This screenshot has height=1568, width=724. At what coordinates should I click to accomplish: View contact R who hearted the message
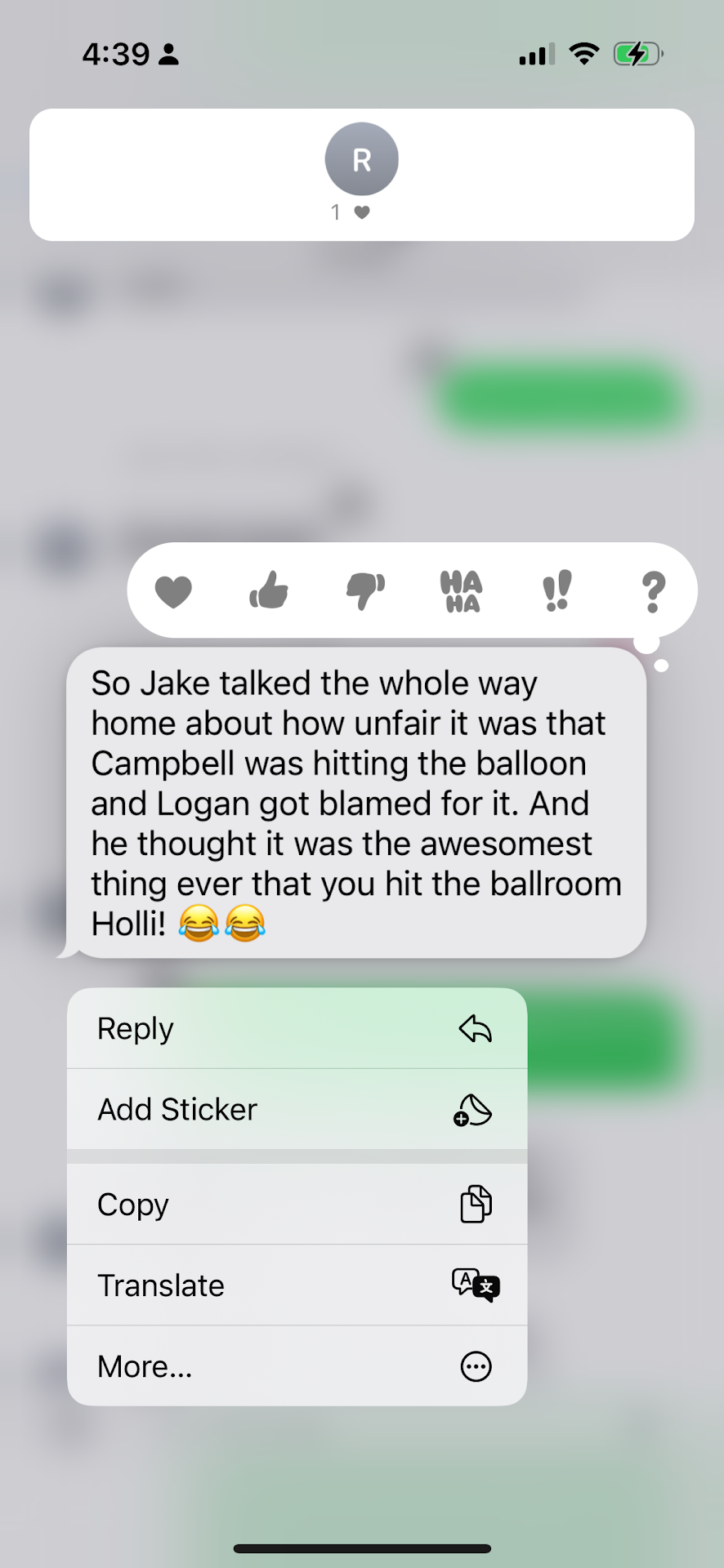click(362, 159)
